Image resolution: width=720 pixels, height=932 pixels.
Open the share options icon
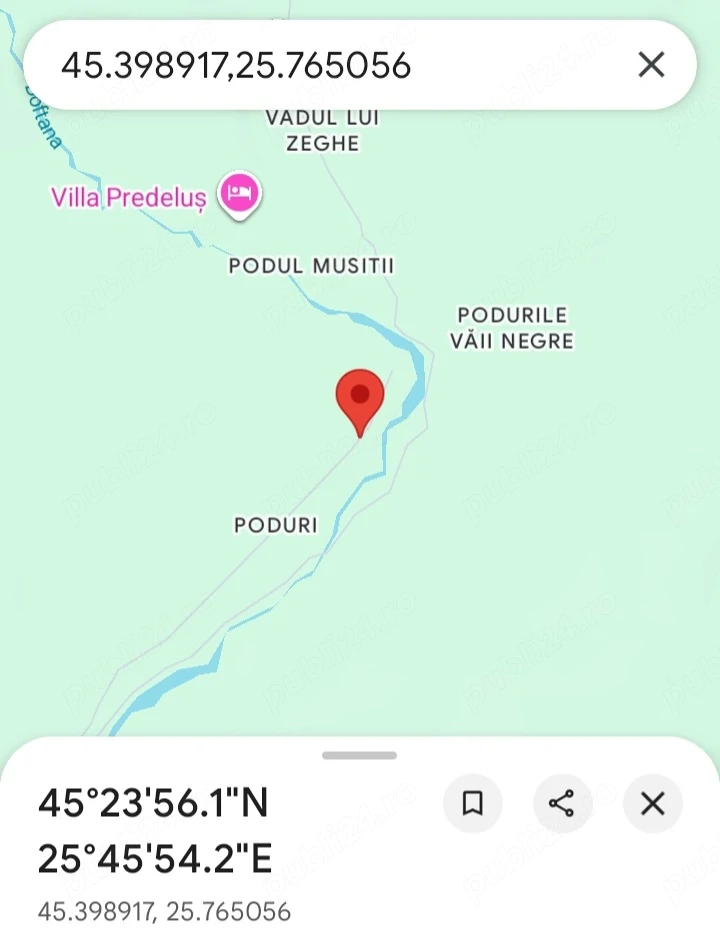(563, 803)
